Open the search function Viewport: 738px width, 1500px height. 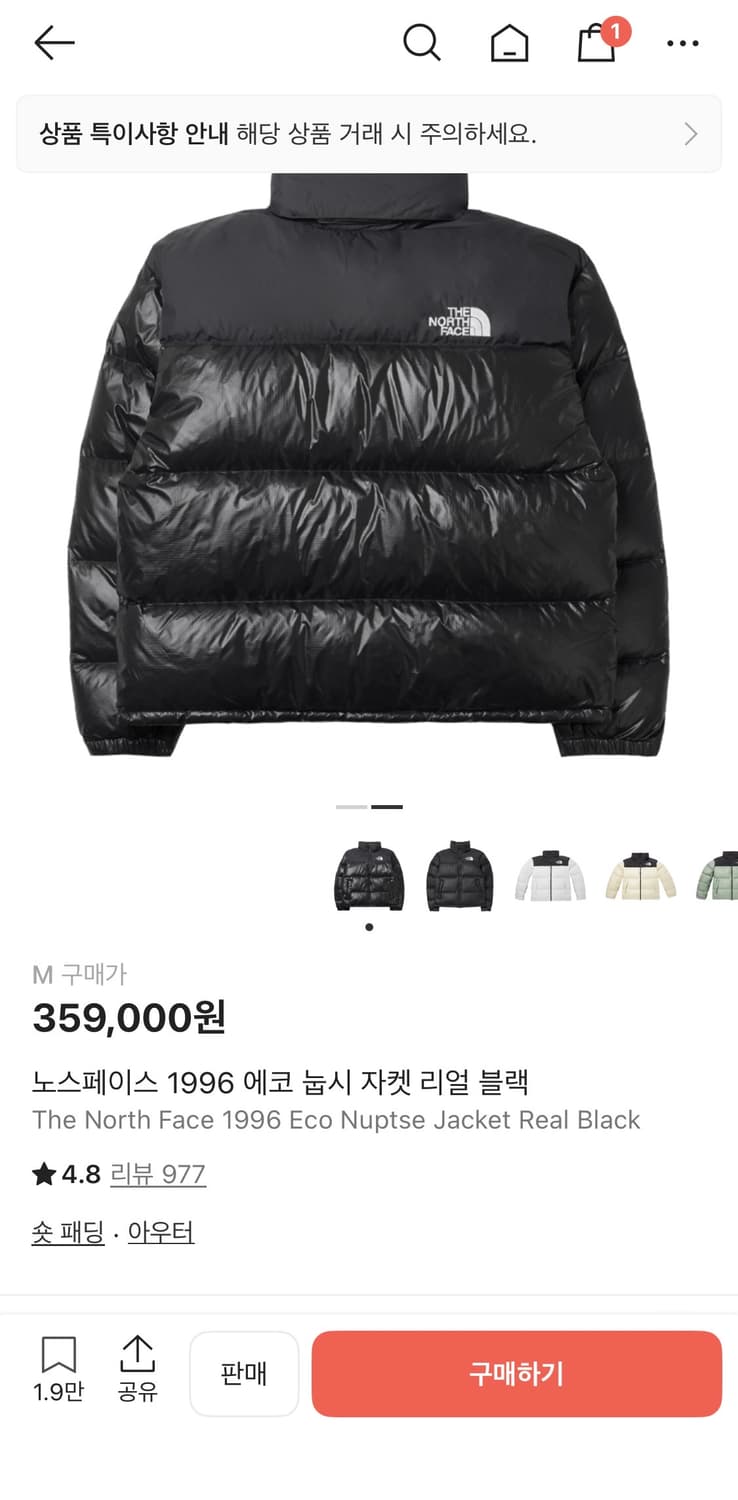(422, 42)
